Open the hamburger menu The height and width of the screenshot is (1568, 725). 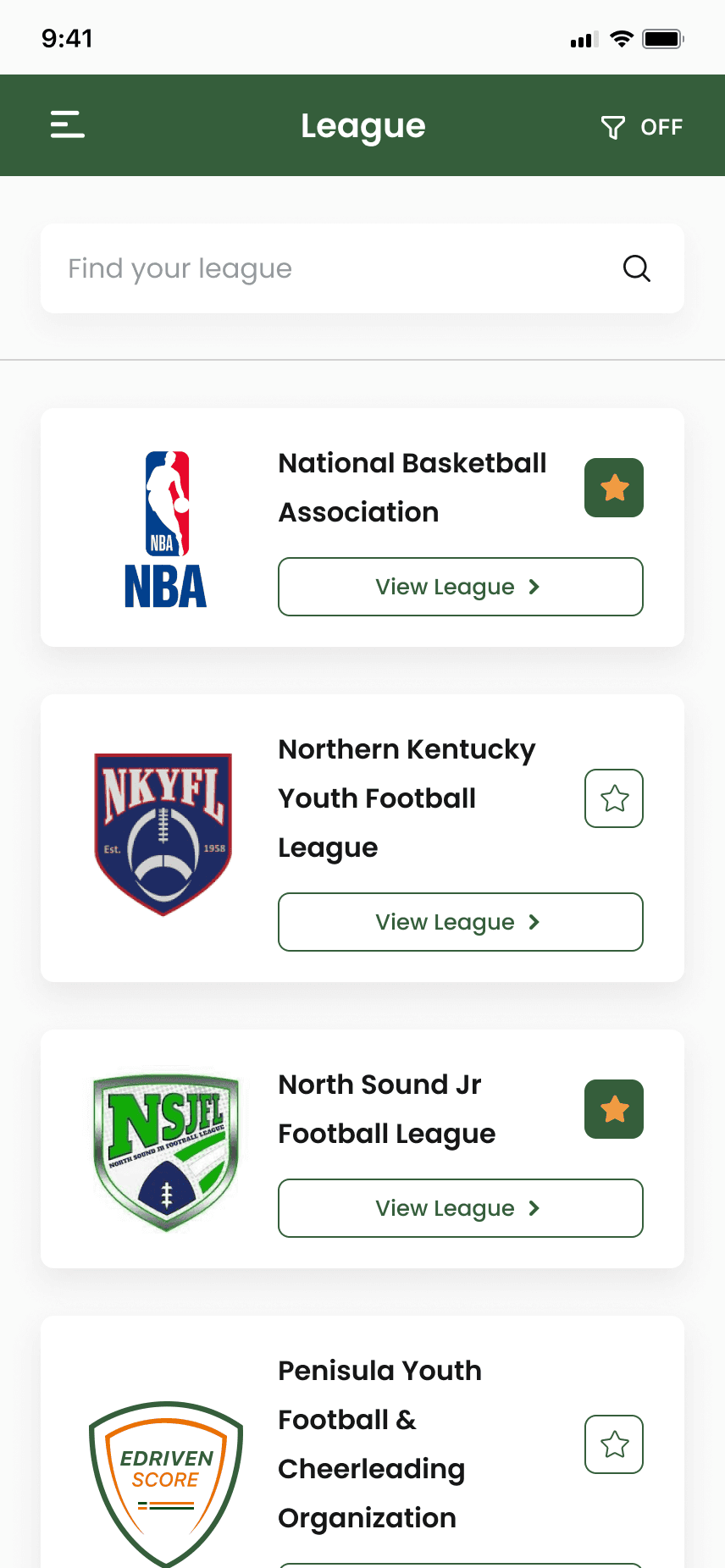click(68, 124)
